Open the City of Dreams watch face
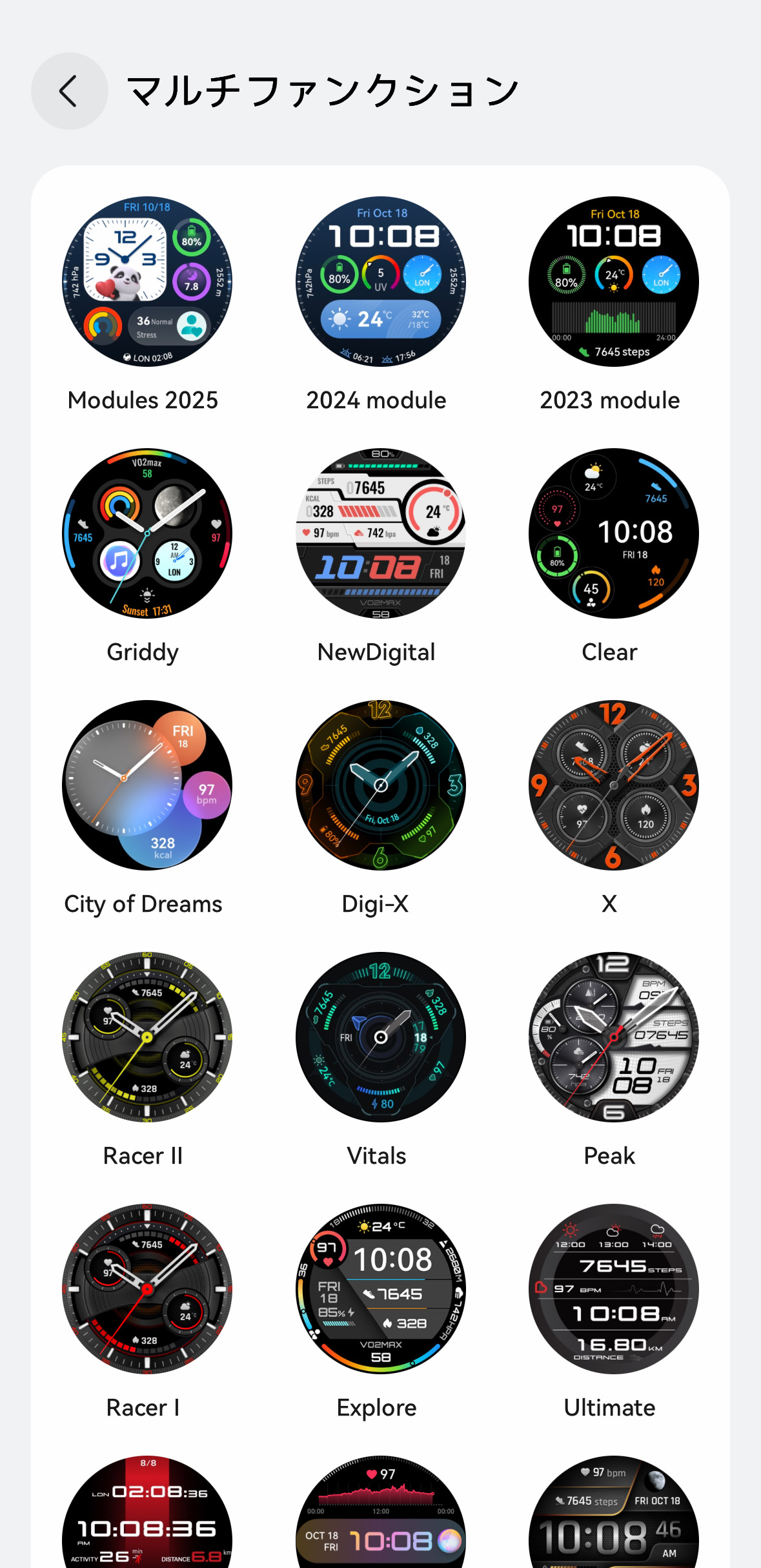The width and height of the screenshot is (761, 1568). [x=143, y=785]
